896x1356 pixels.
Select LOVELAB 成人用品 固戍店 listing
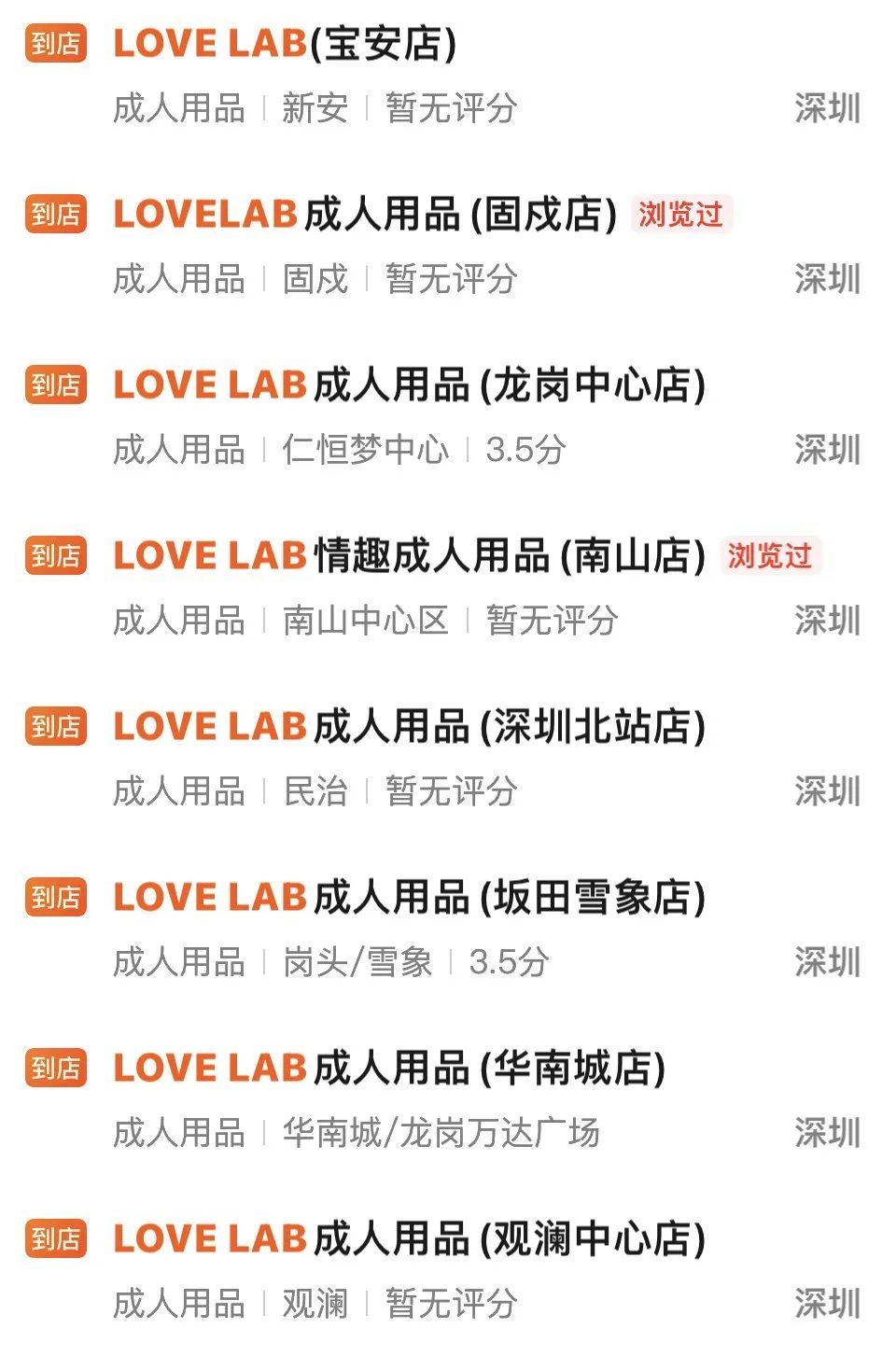[365, 215]
